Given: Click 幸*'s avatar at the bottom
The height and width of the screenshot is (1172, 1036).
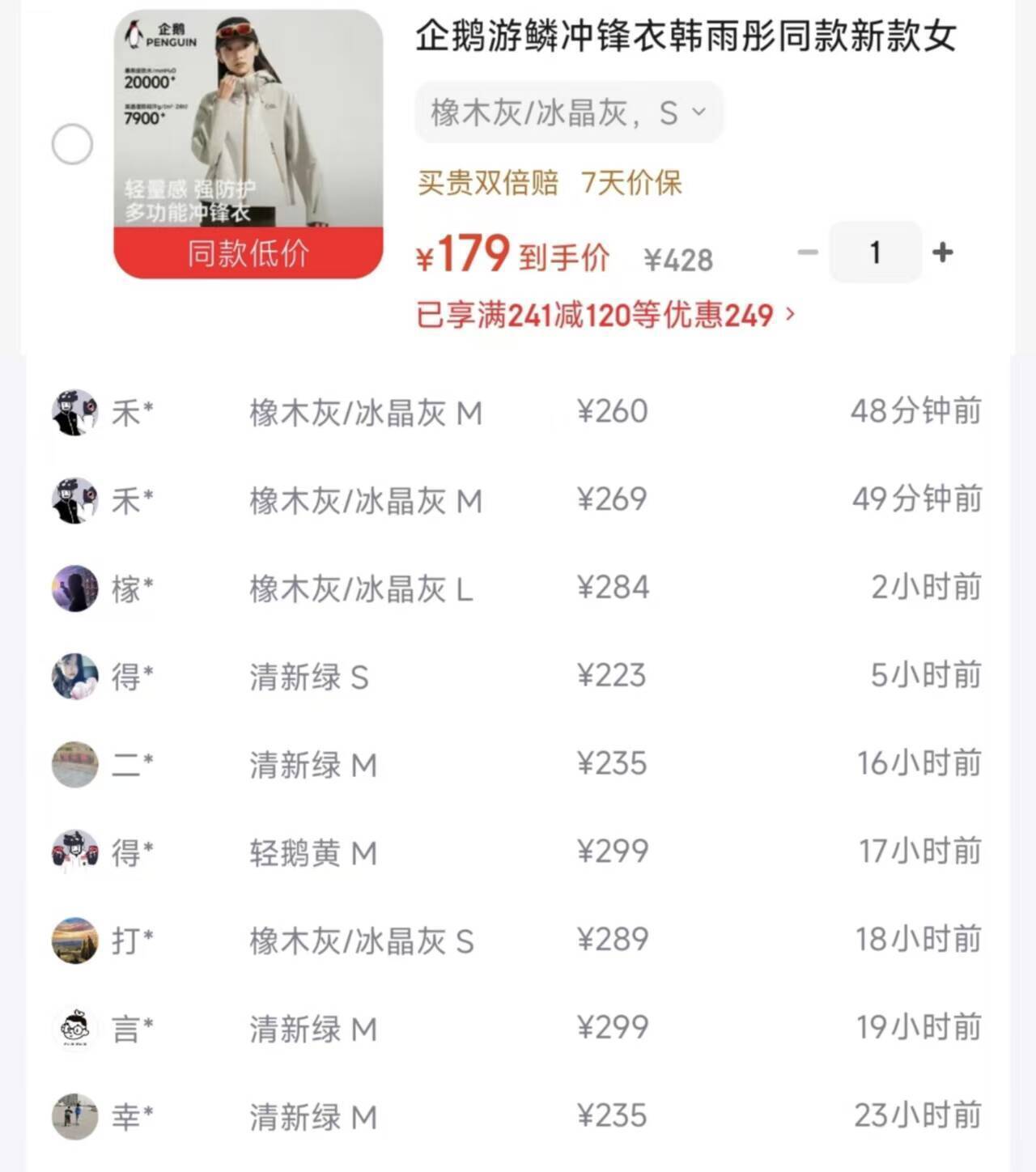Looking at the screenshot, I should coord(74,1117).
